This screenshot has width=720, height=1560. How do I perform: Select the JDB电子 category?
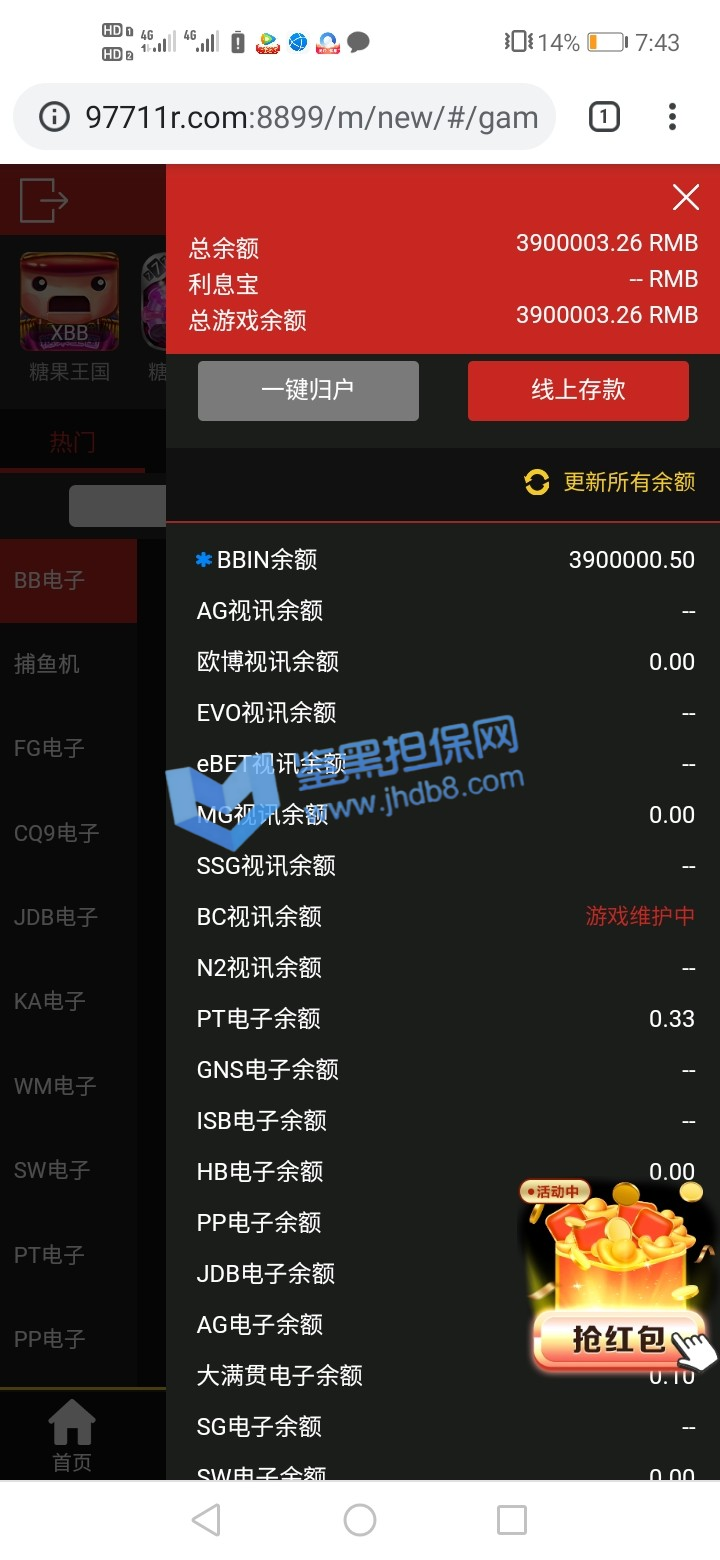tap(56, 917)
